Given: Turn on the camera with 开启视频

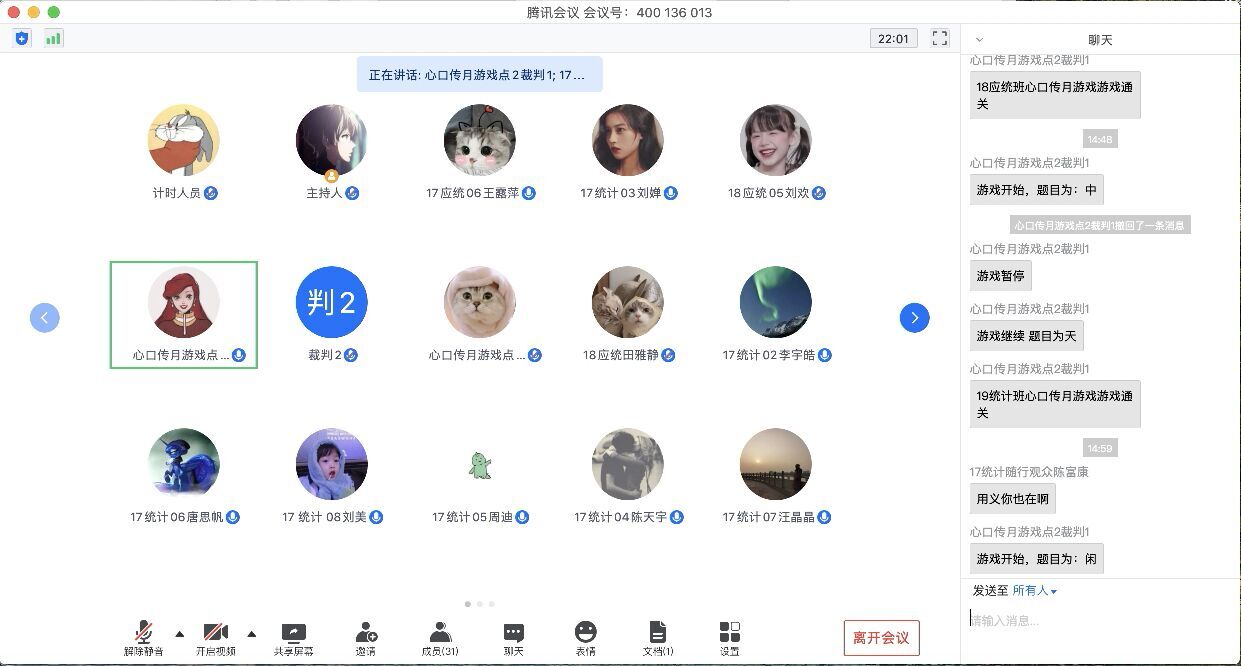Looking at the screenshot, I should [x=215, y=637].
